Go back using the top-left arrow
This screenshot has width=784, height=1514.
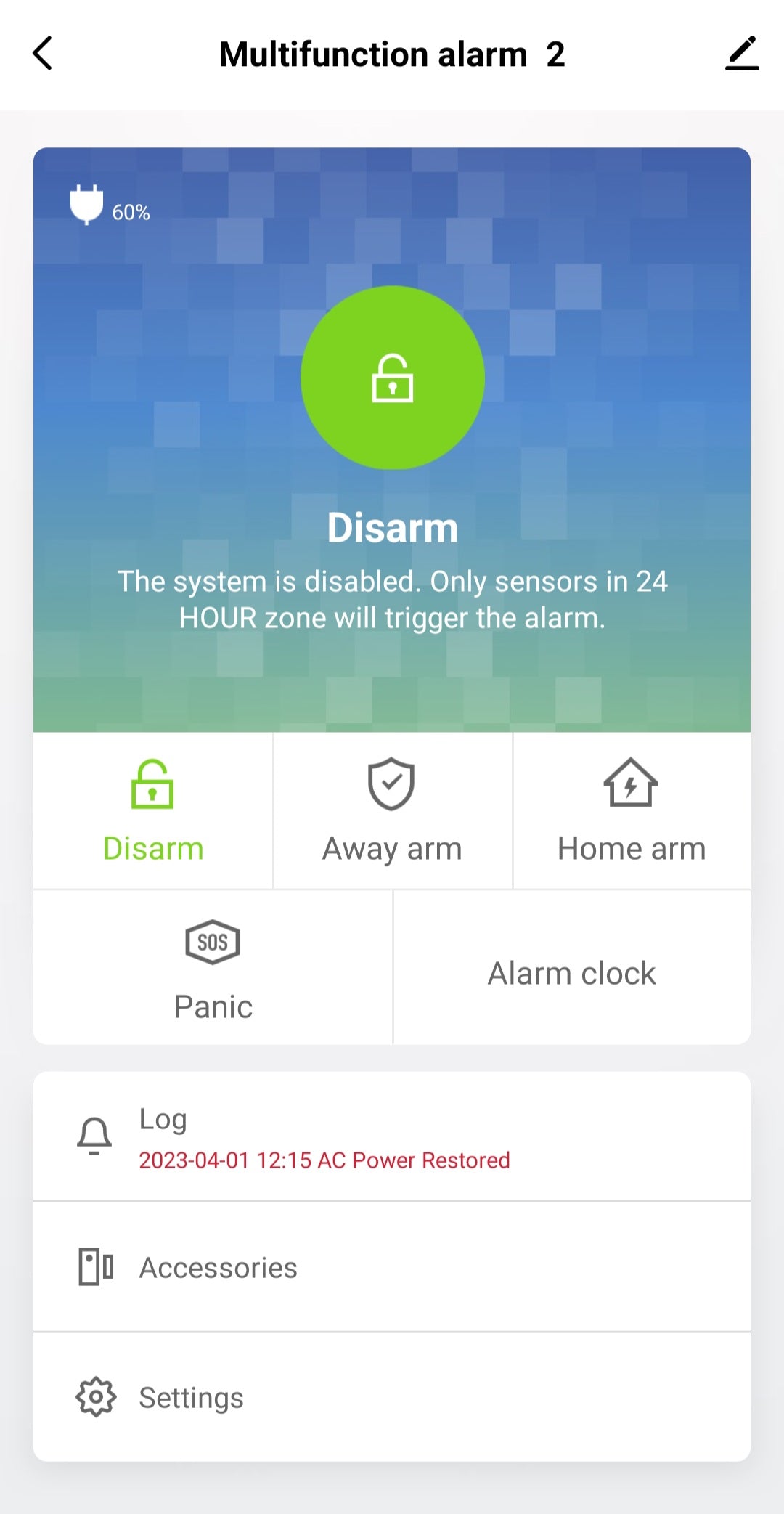[x=43, y=54]
